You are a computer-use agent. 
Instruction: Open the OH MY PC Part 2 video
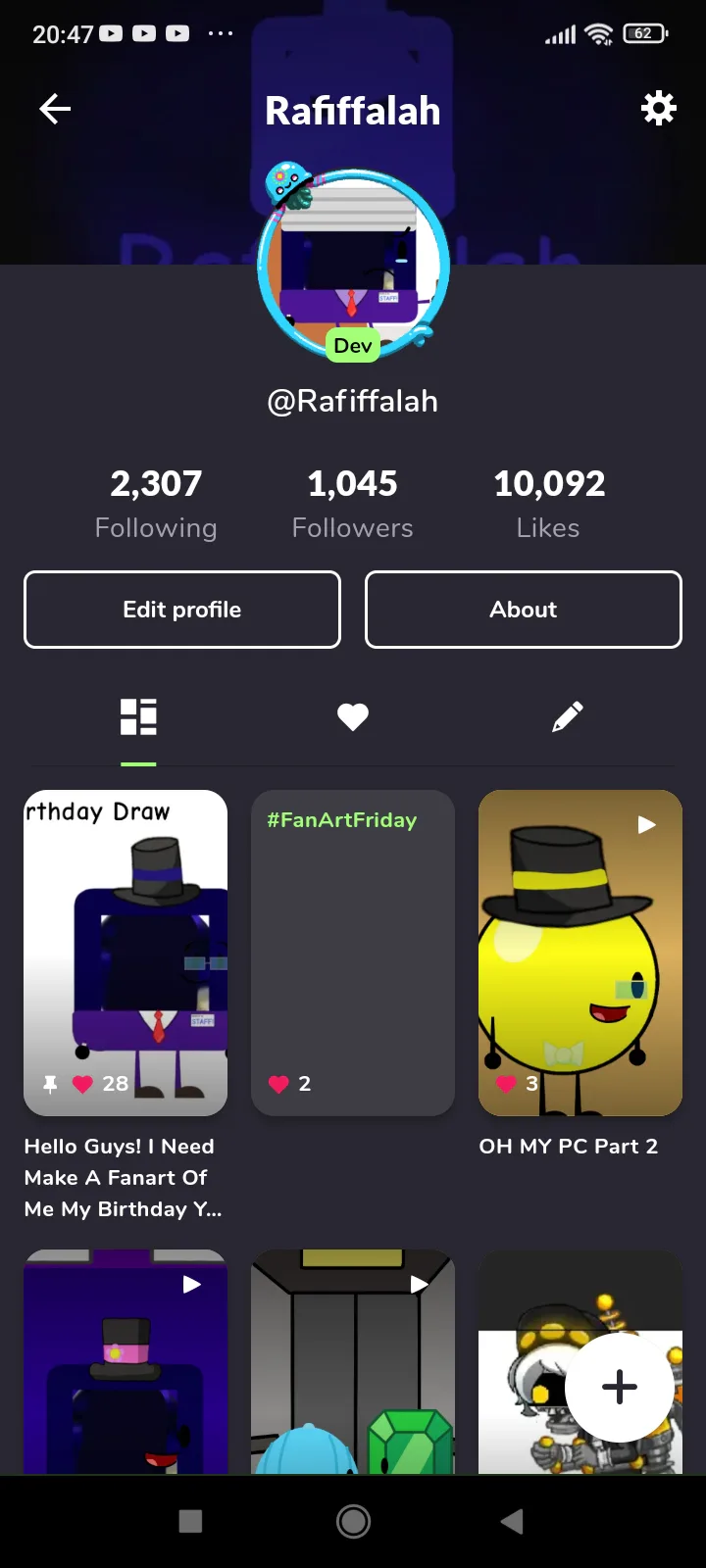pos(580,953)
